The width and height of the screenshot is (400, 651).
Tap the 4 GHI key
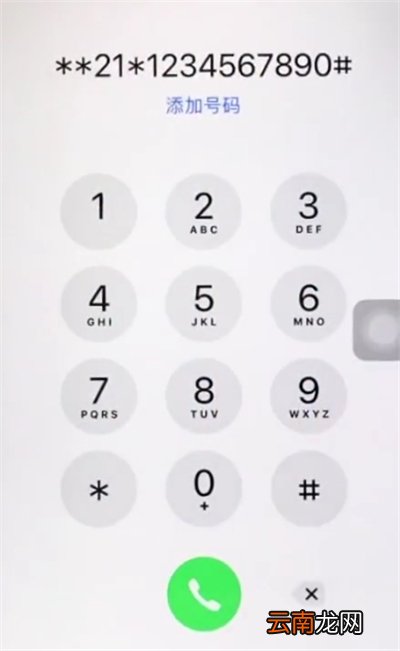point(99,304)
